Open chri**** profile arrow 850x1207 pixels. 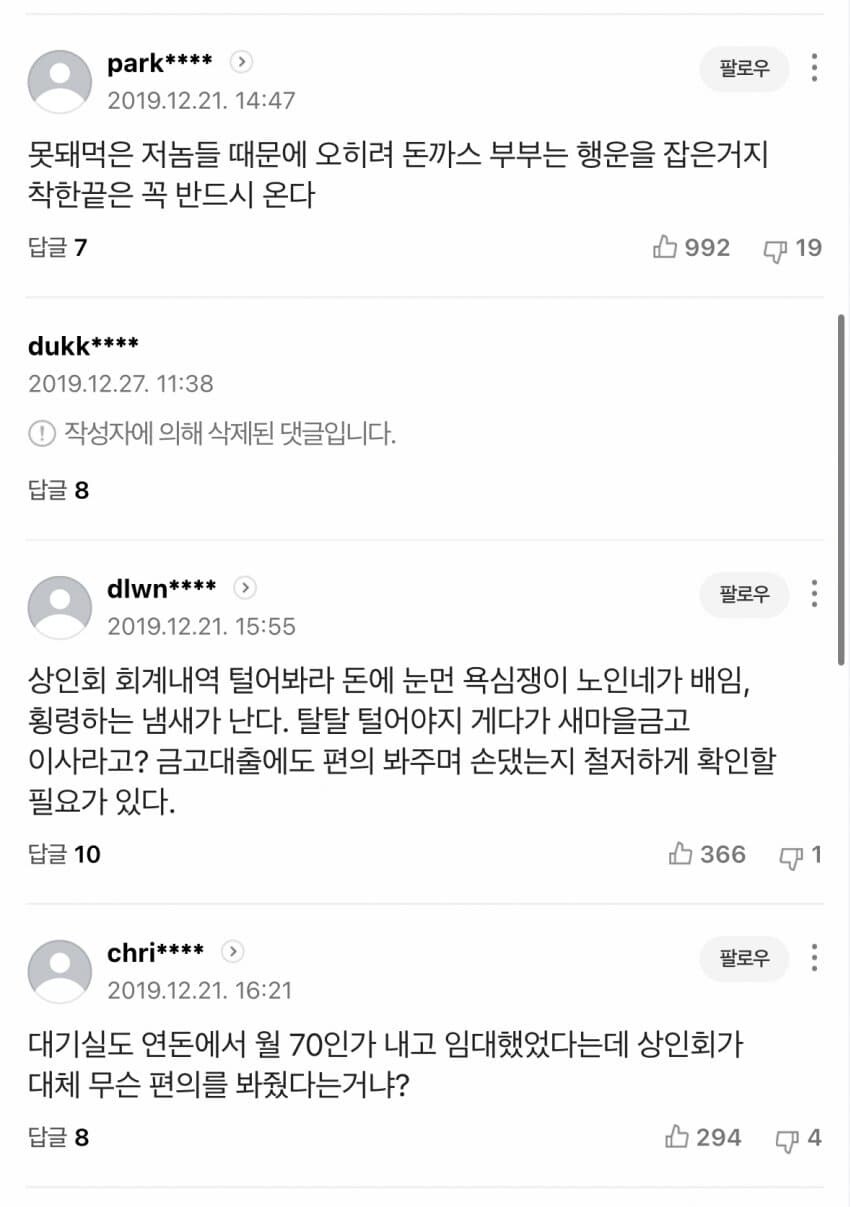[x=232, y=951]
